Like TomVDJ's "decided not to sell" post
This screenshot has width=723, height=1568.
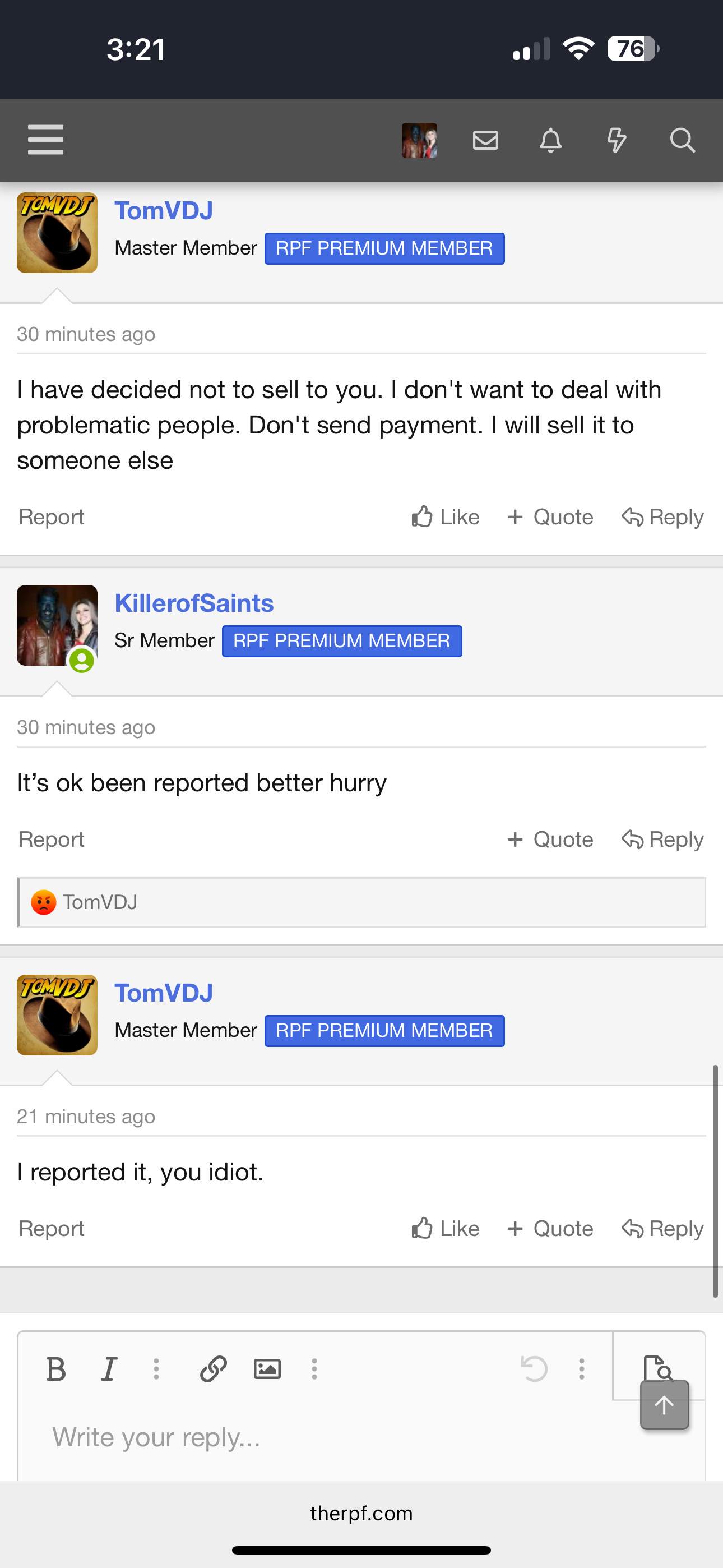446,517
